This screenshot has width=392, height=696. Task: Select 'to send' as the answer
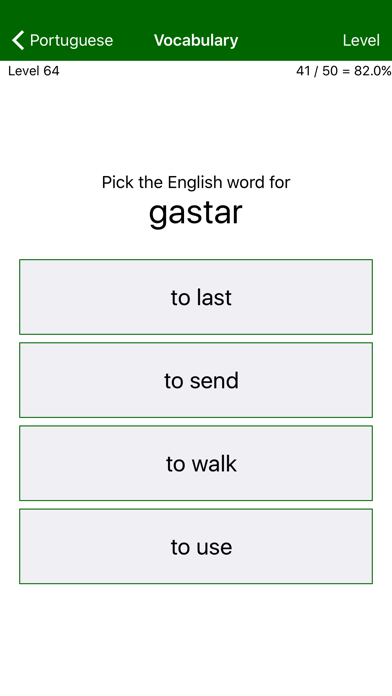pyautogui.click(x=196, y=380)
